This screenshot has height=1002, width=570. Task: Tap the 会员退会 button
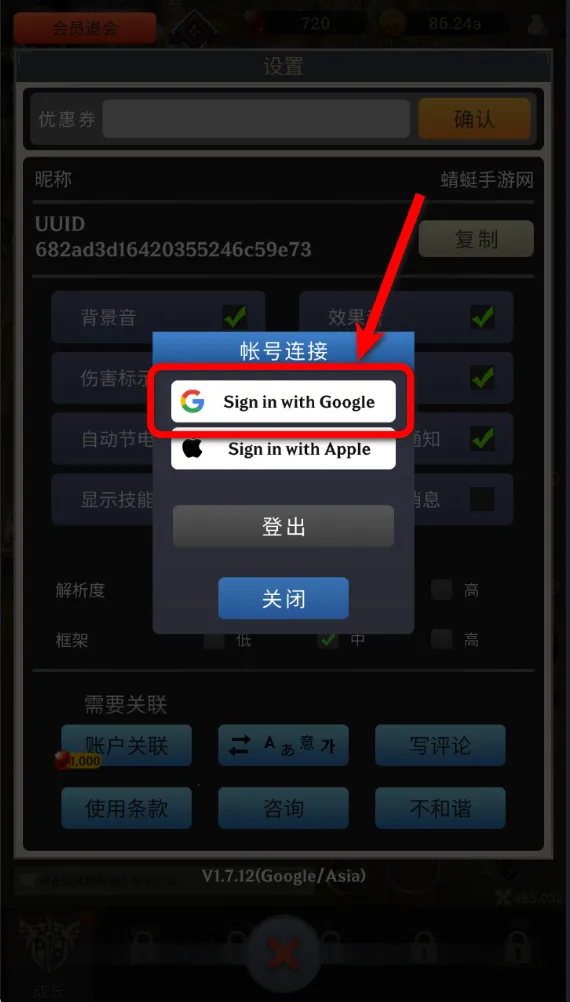coord(85,27)
